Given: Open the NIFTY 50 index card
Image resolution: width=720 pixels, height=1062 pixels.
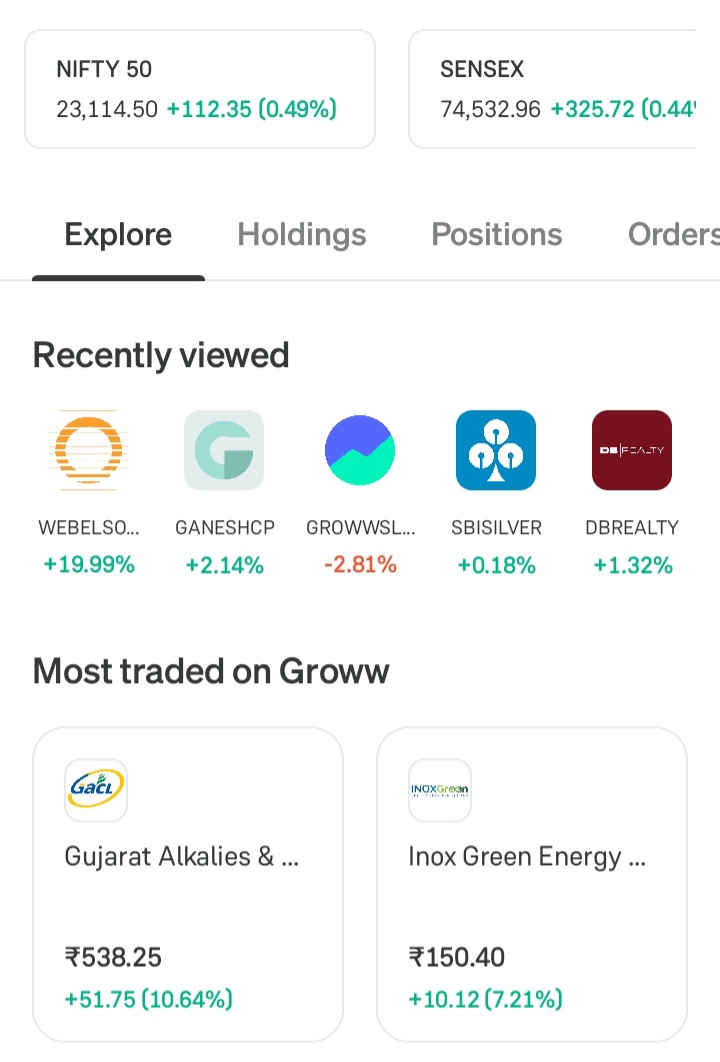Looking at the screenshot, I should [200, 89].
